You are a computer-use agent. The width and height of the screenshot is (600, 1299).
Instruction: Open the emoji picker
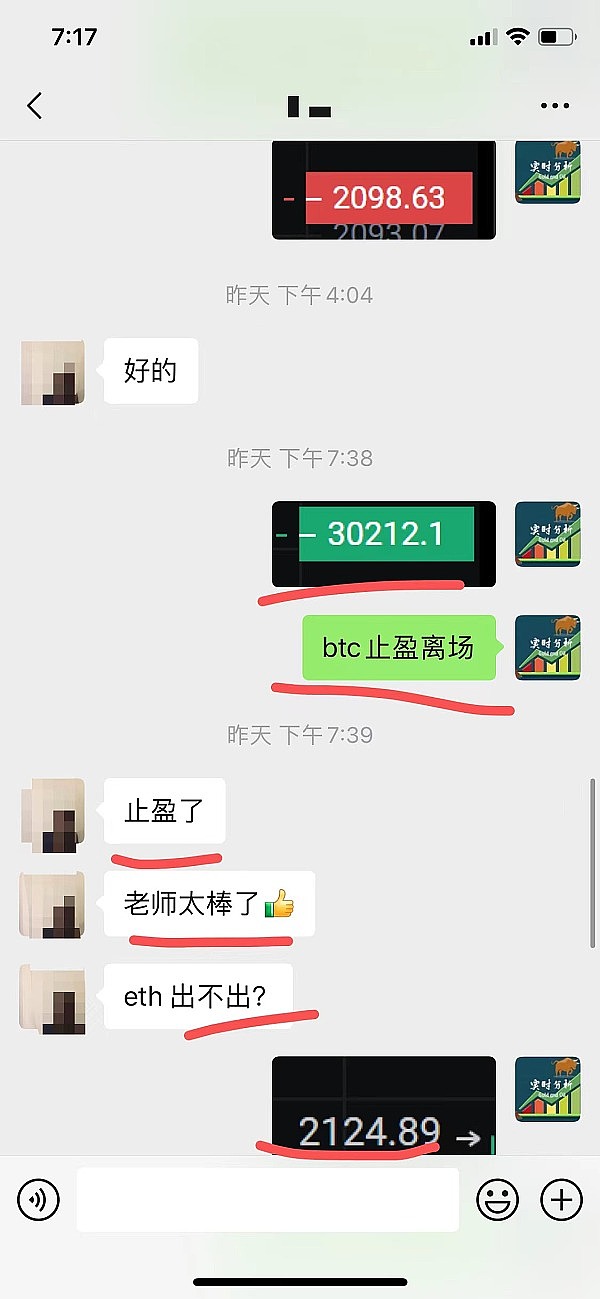pos(497,1198)
